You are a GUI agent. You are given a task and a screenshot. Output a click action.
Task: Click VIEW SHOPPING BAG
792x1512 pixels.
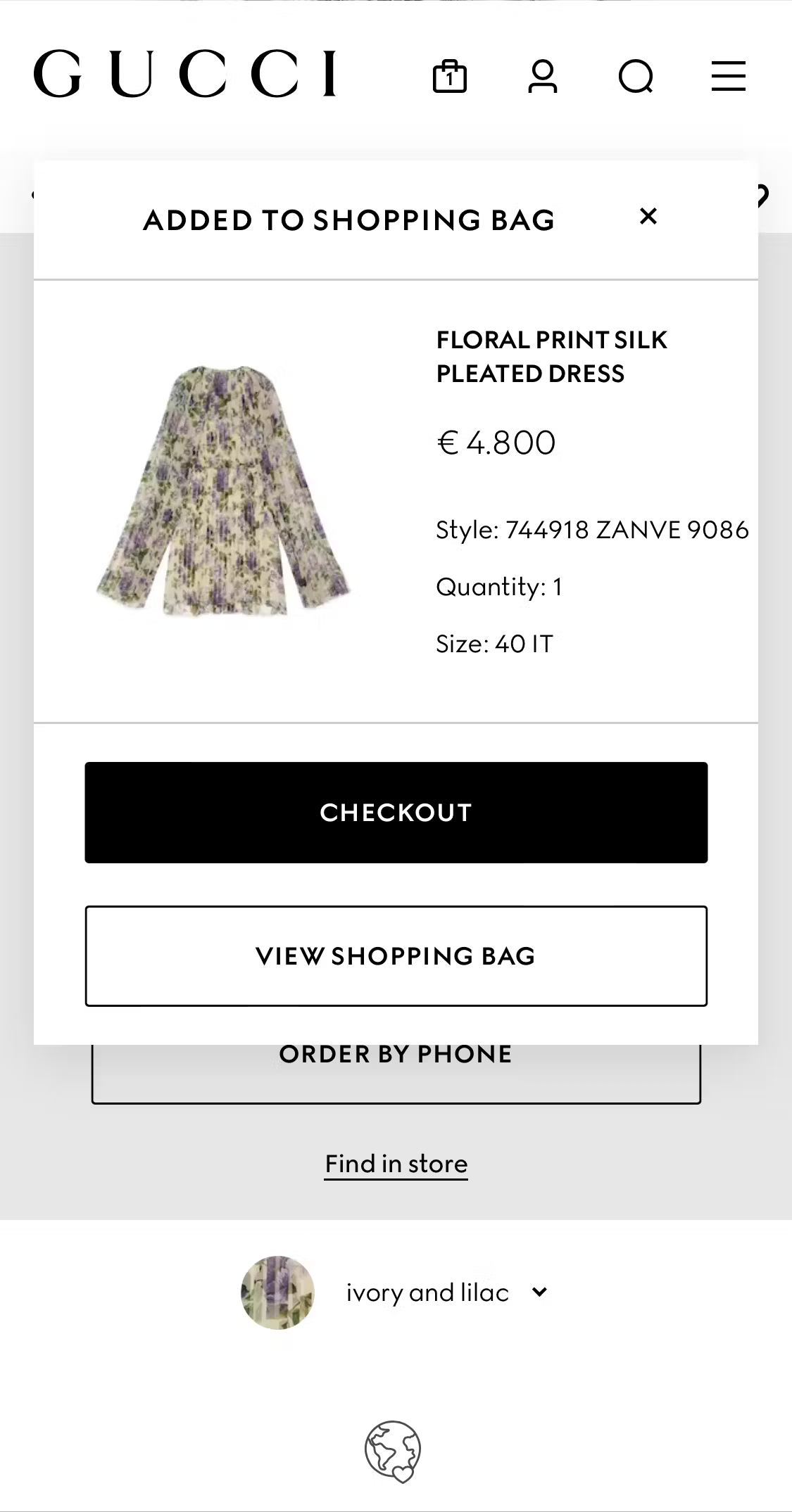[396, 955]
